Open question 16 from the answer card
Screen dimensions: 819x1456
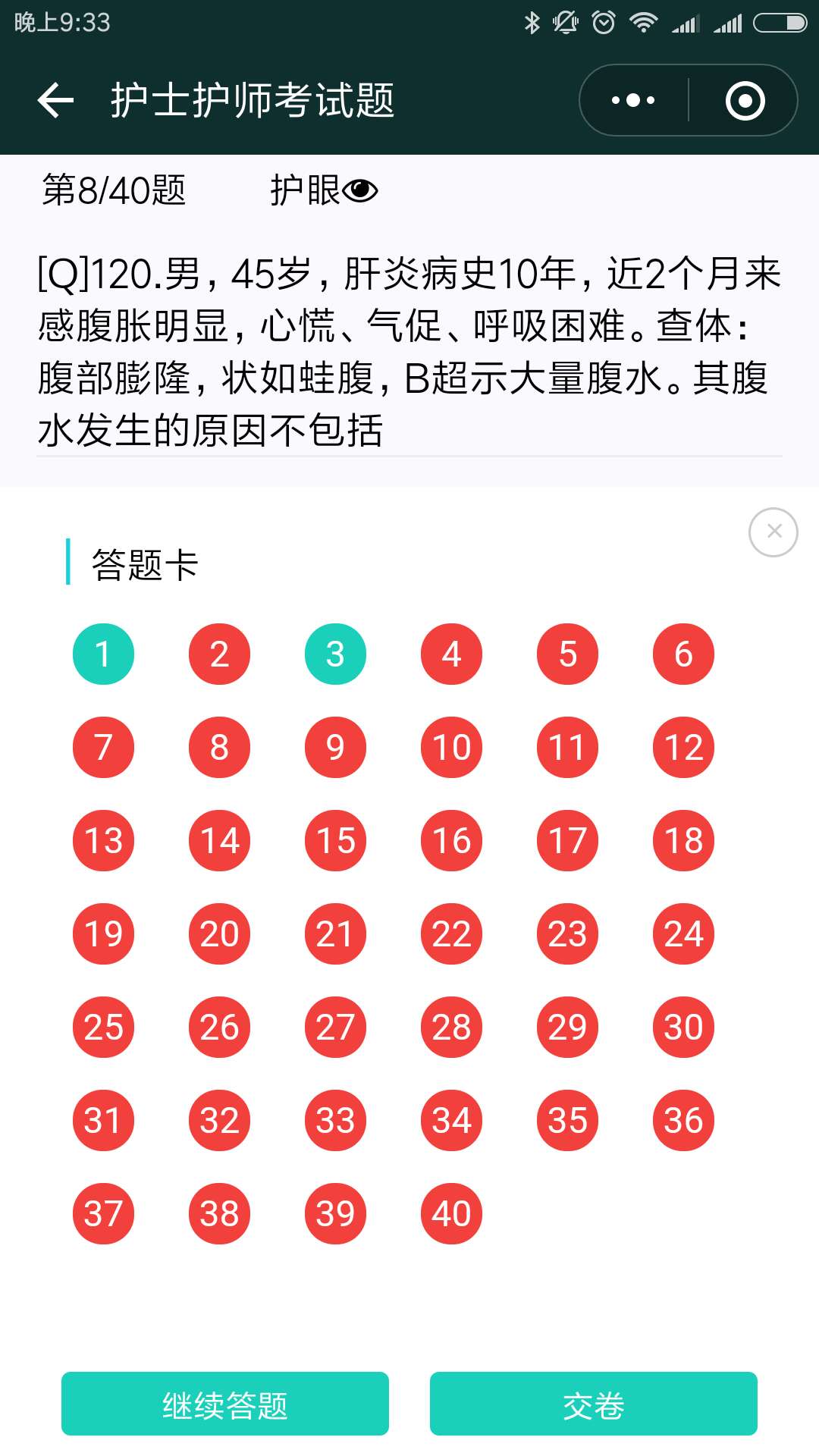click(452, 840)
